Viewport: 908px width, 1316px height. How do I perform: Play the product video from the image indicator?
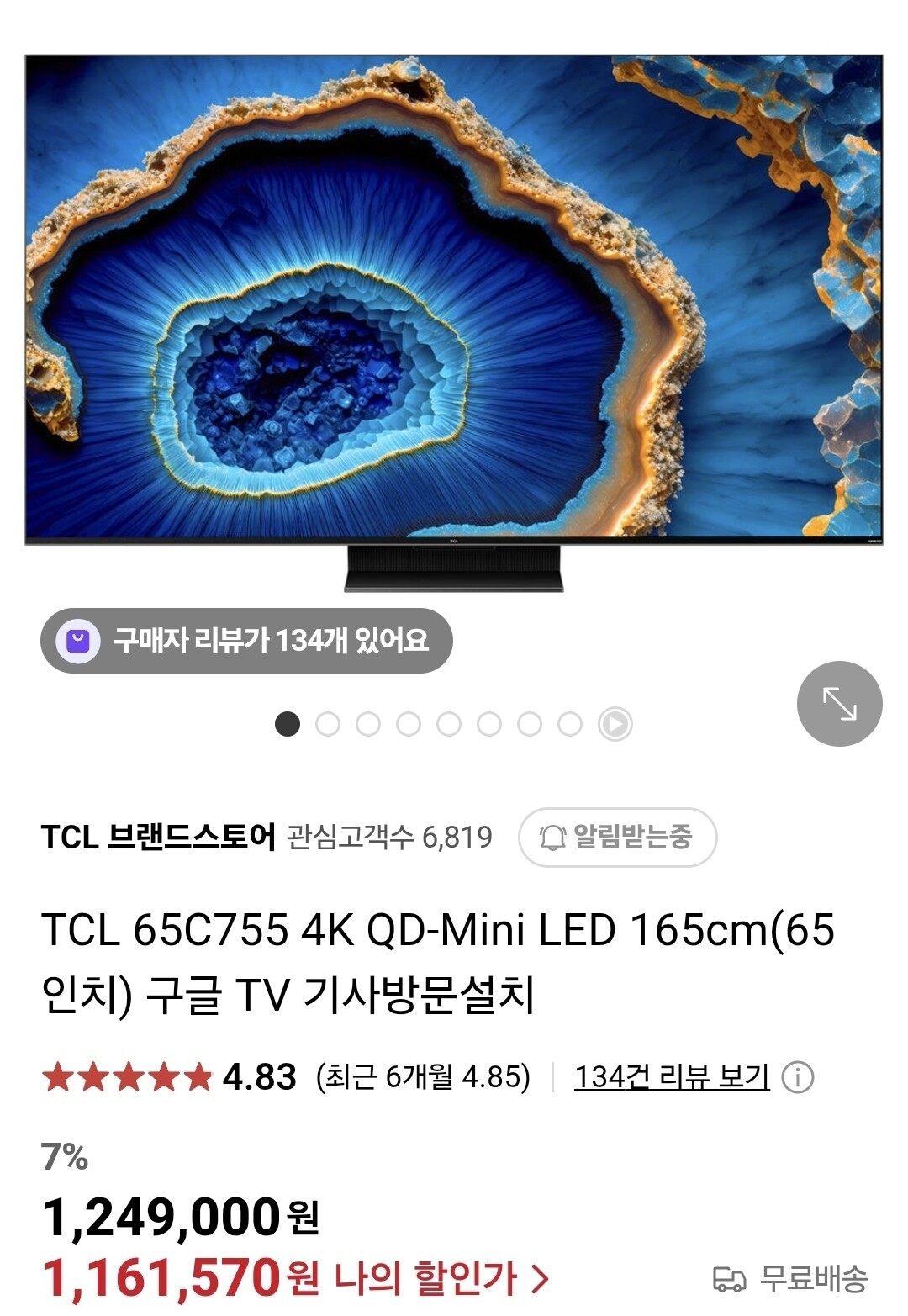pyautogui.click(x=615, y=724)
